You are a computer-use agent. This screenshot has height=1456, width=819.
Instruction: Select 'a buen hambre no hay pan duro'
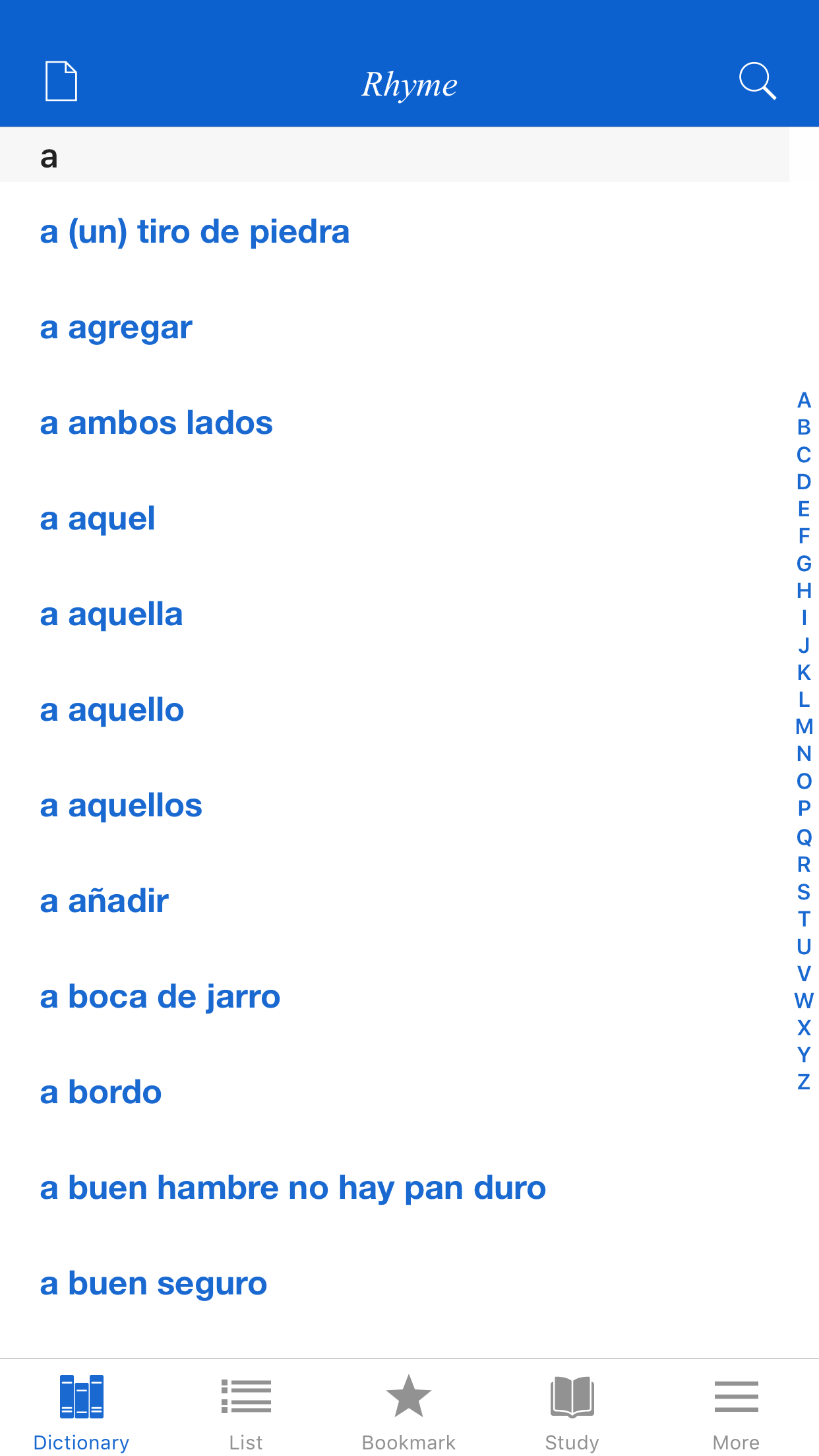[x=292, y=1187]
